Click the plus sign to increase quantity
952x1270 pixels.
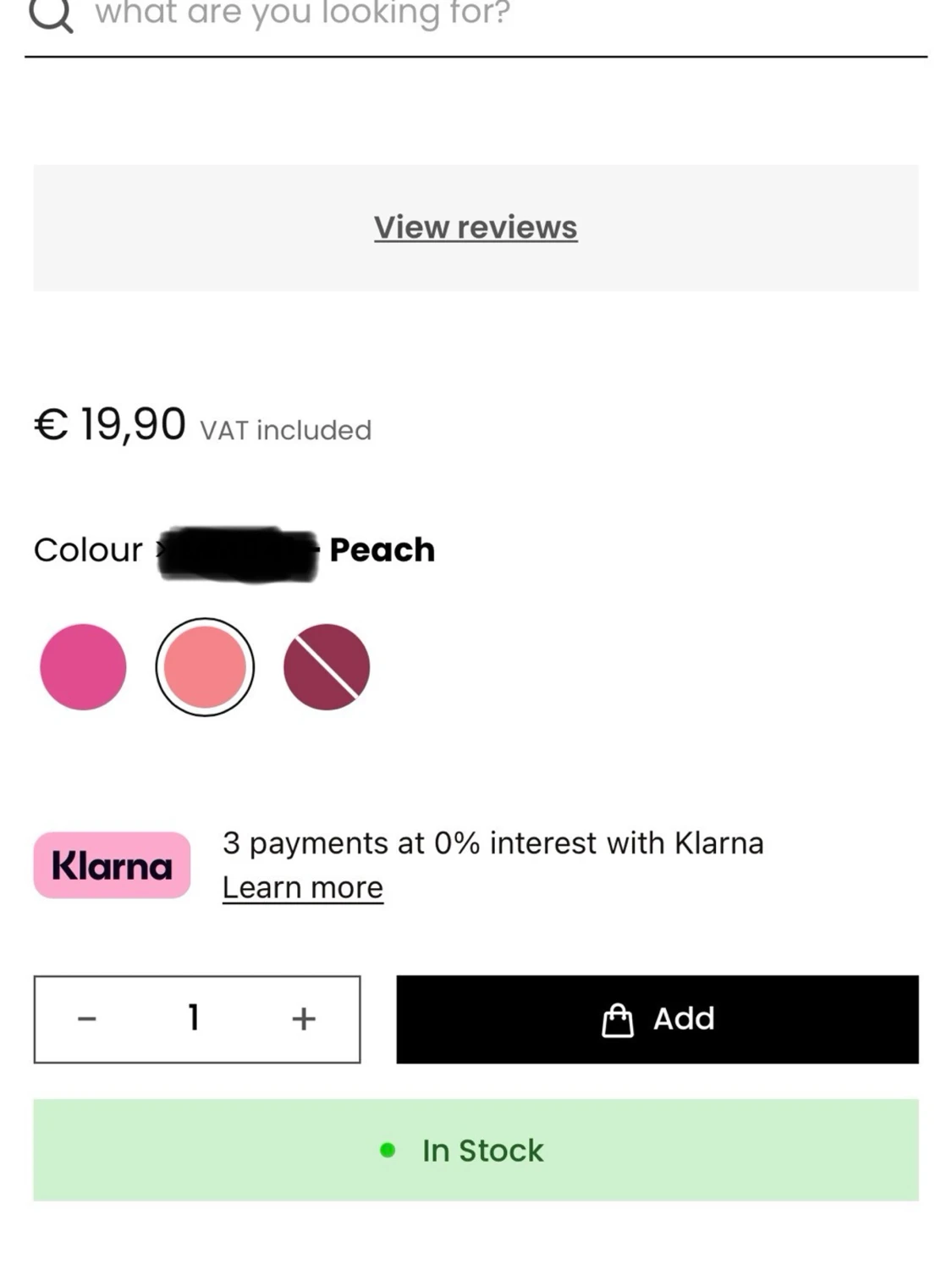click(304, 1019)
